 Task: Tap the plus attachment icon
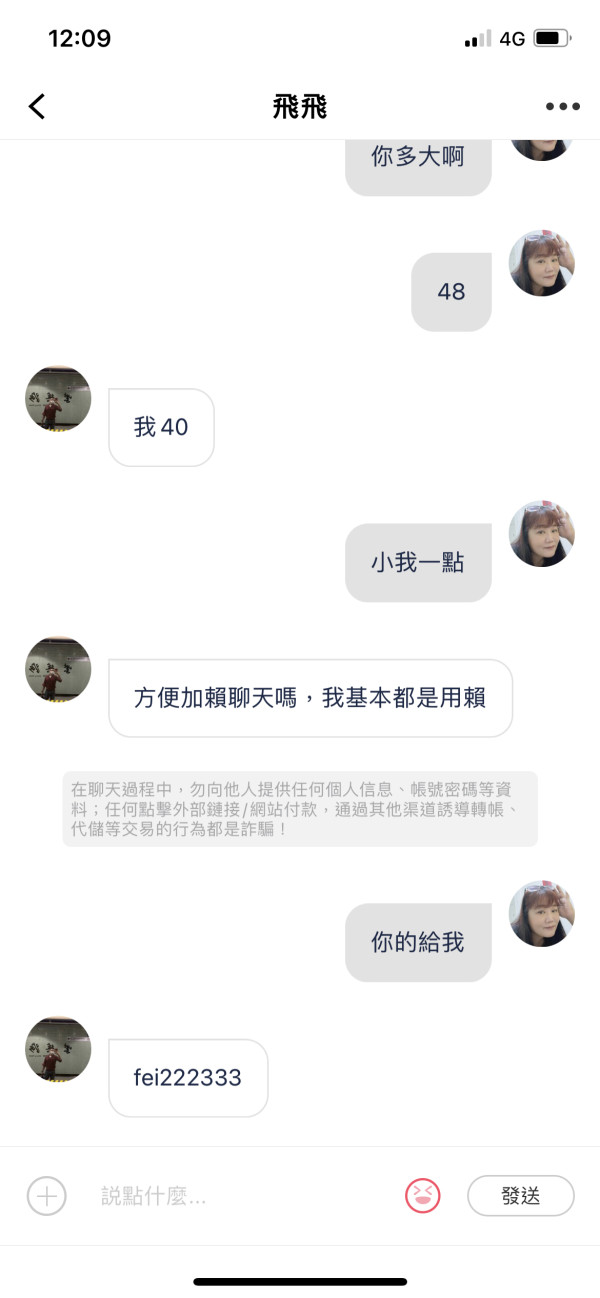(46, 1195)
